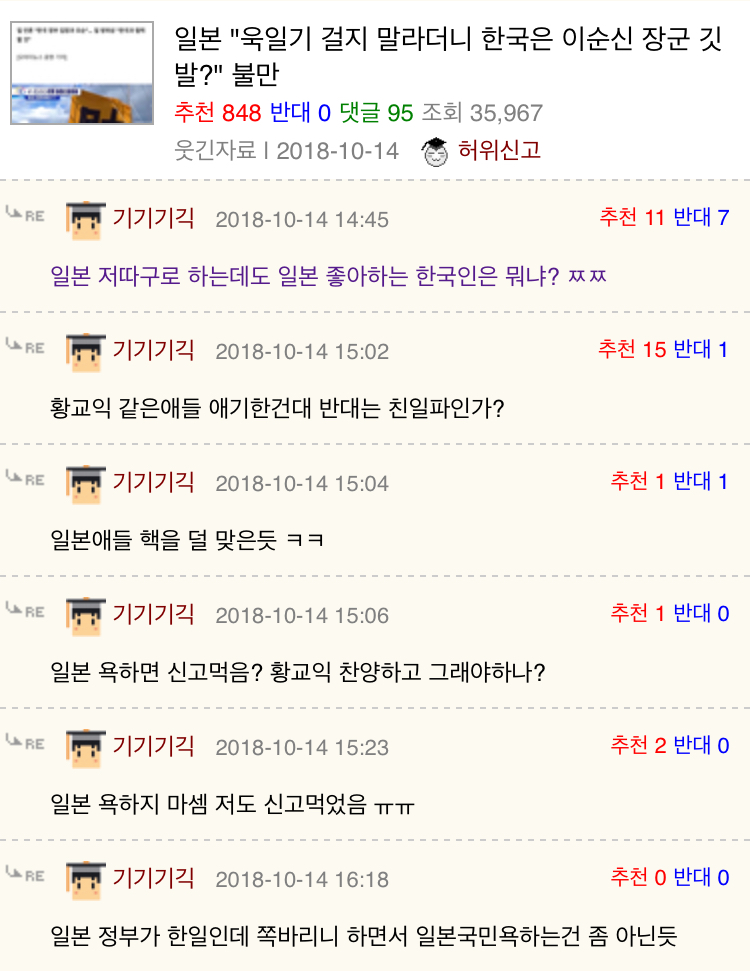Screen dimensions: 750x972
Task: Upvote the 14:45 comment with 추천 11
Action: click(x=631, y=217)
